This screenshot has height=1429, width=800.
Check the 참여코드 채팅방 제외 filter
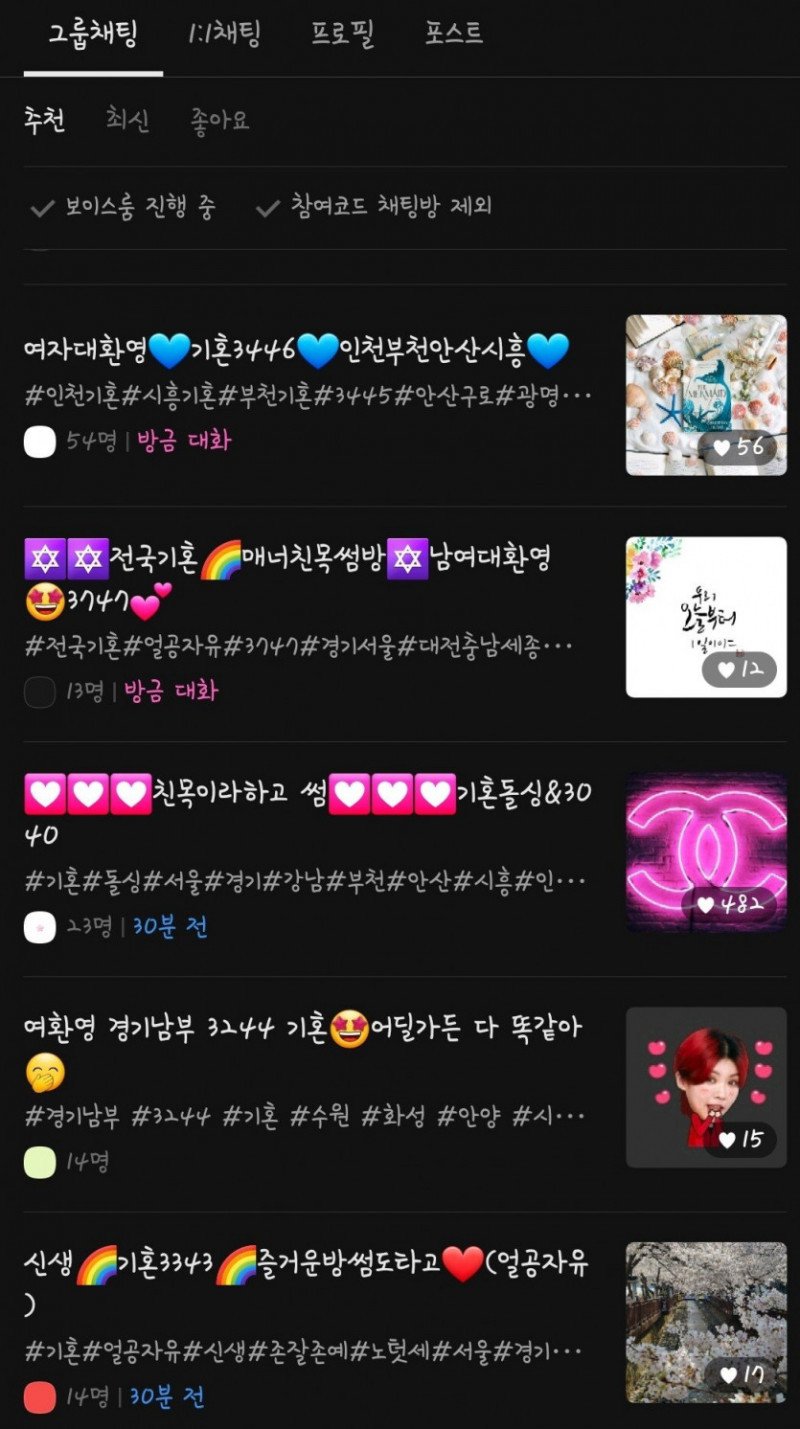(x=374, y=208)
